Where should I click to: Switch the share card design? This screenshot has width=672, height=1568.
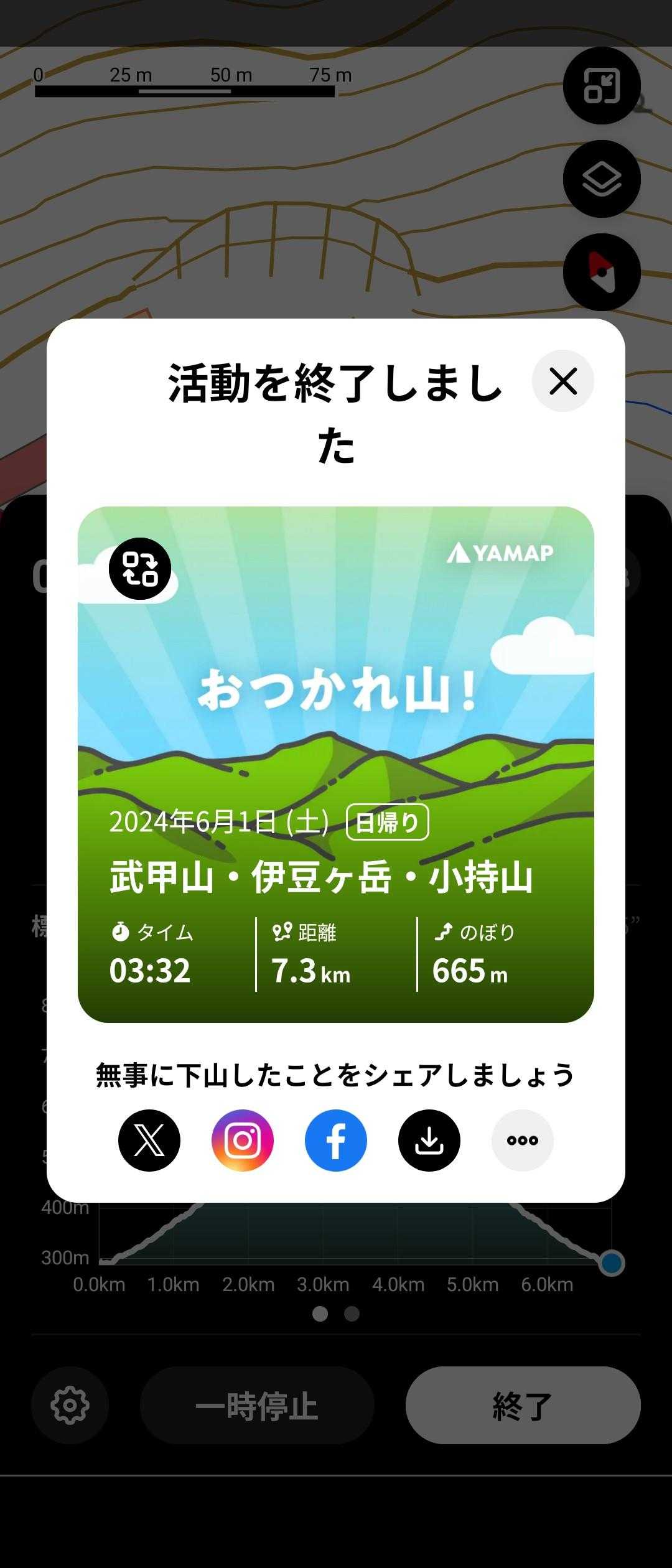click(140, 569)
